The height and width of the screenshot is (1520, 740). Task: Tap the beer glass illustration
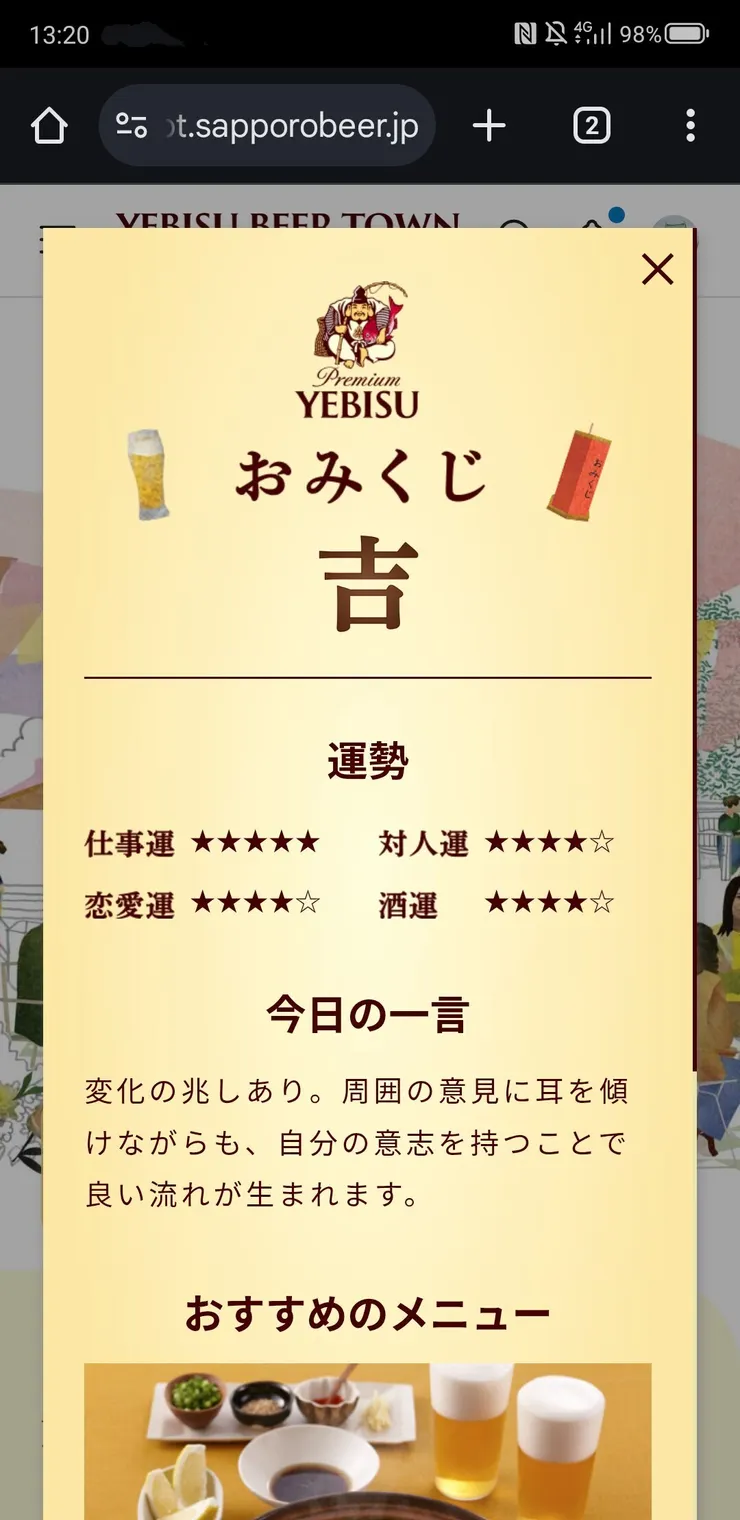[x=148, y=472]
